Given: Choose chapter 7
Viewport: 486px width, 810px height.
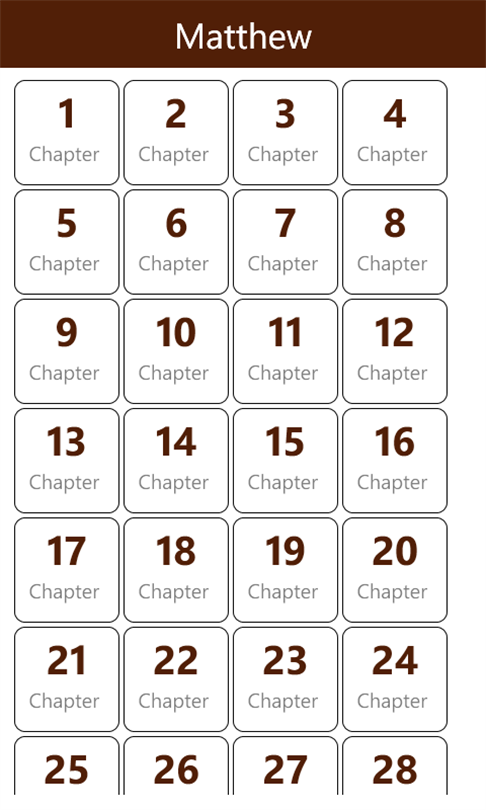Looking at the screenshot, I should (x=286, y=242).
